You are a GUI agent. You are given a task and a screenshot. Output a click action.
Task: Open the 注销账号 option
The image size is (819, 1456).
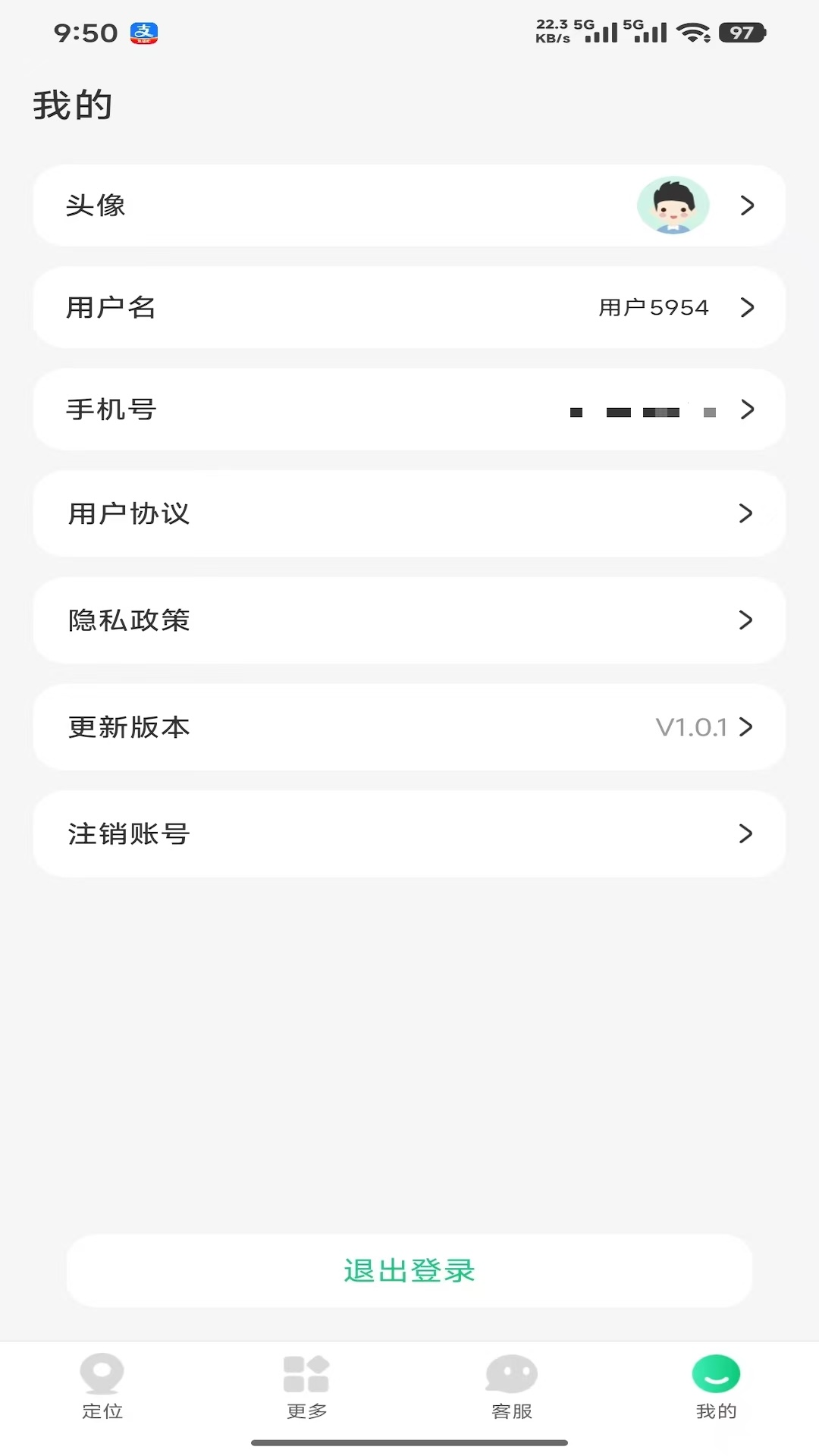pyautogui.click(x=409, y=834)
